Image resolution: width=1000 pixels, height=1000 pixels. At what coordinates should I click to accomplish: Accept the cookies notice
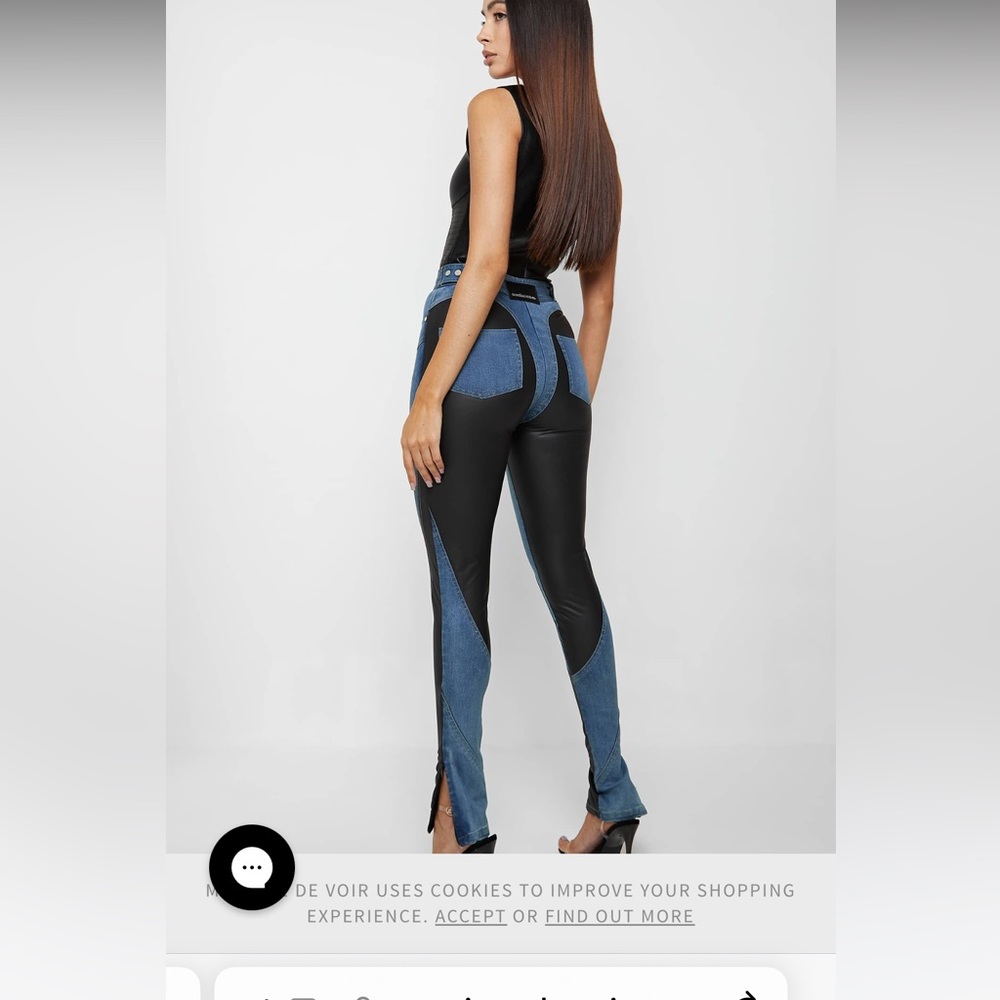470,916
